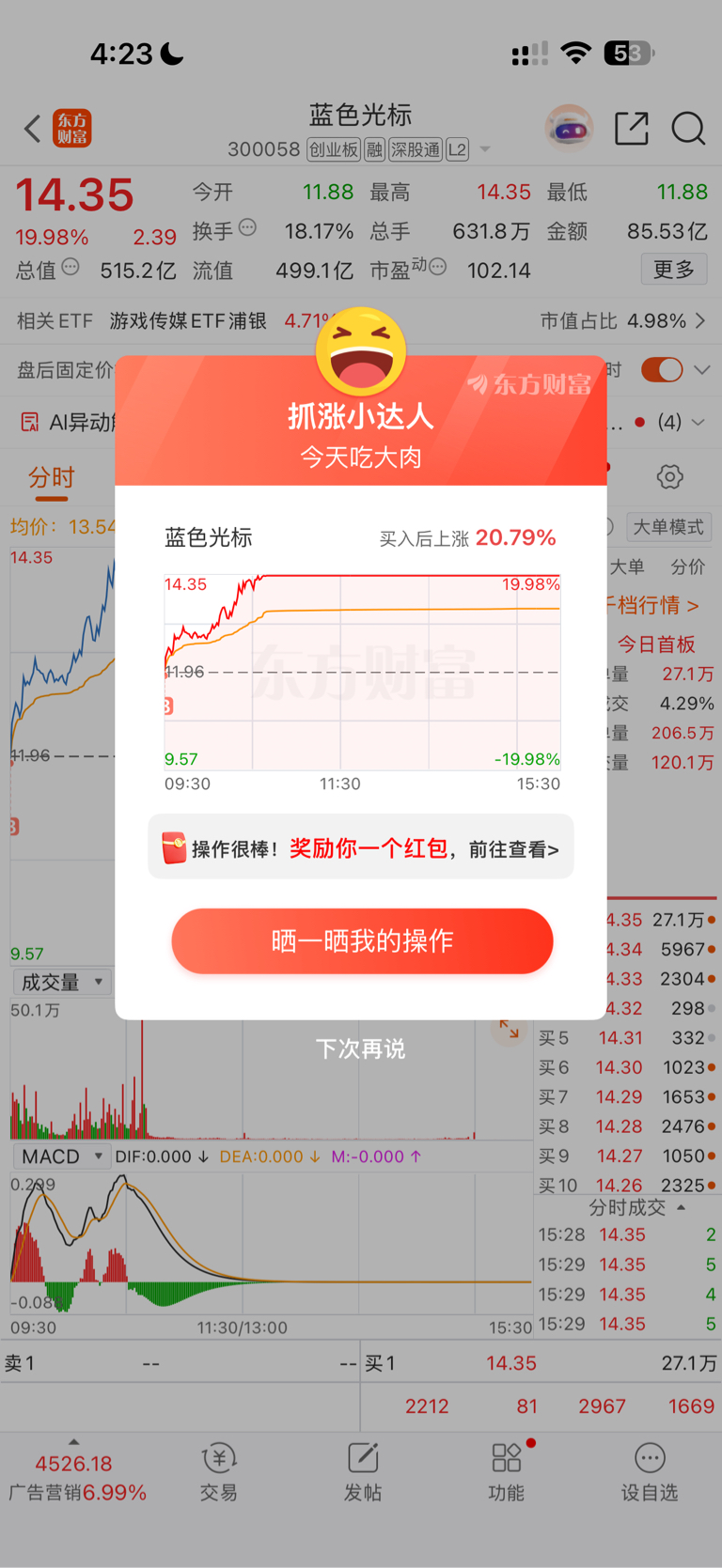This screenshot has height=1568, width=722.
Task: Switch to the 分时 chart tab
Action: click(51, 477)
